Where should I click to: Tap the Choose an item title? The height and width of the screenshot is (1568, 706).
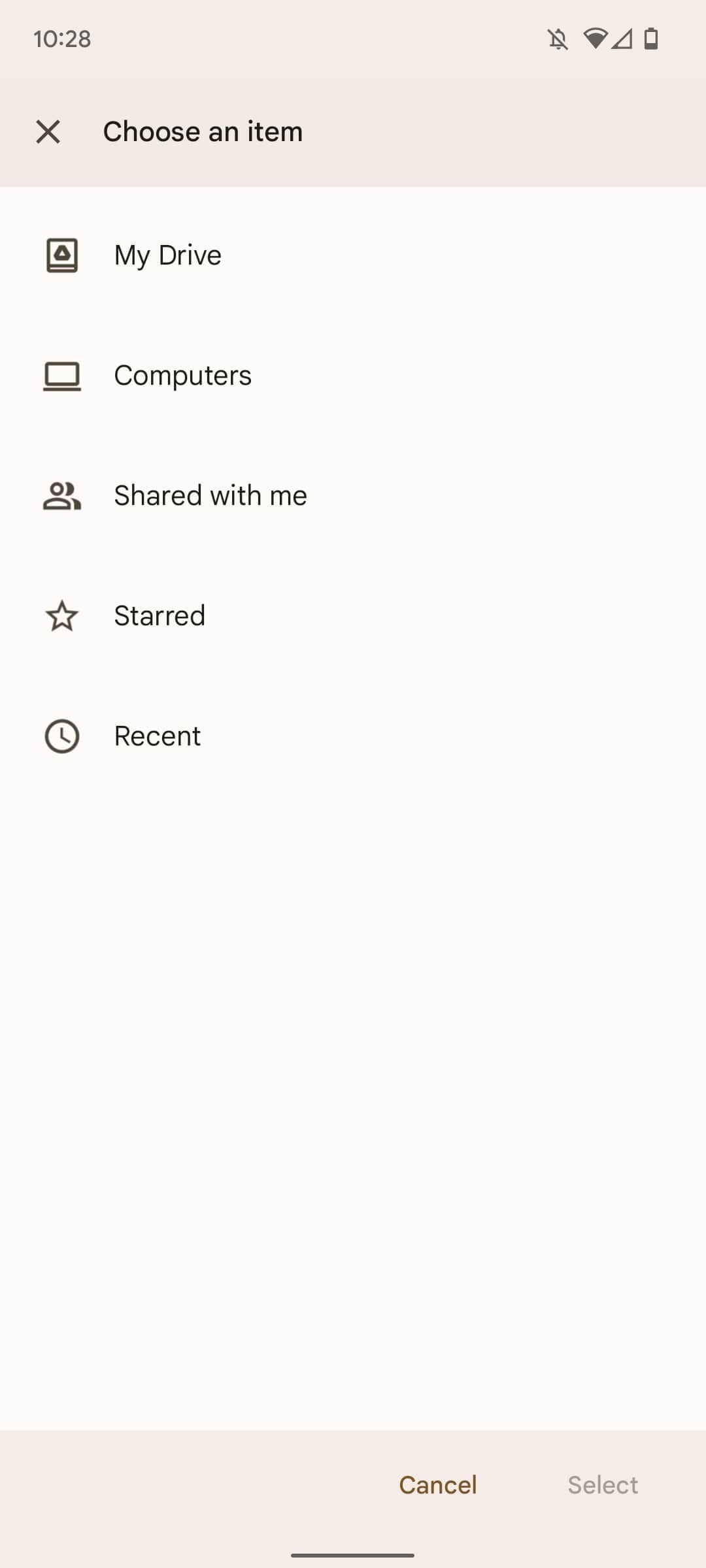click(x=203, y=131)
